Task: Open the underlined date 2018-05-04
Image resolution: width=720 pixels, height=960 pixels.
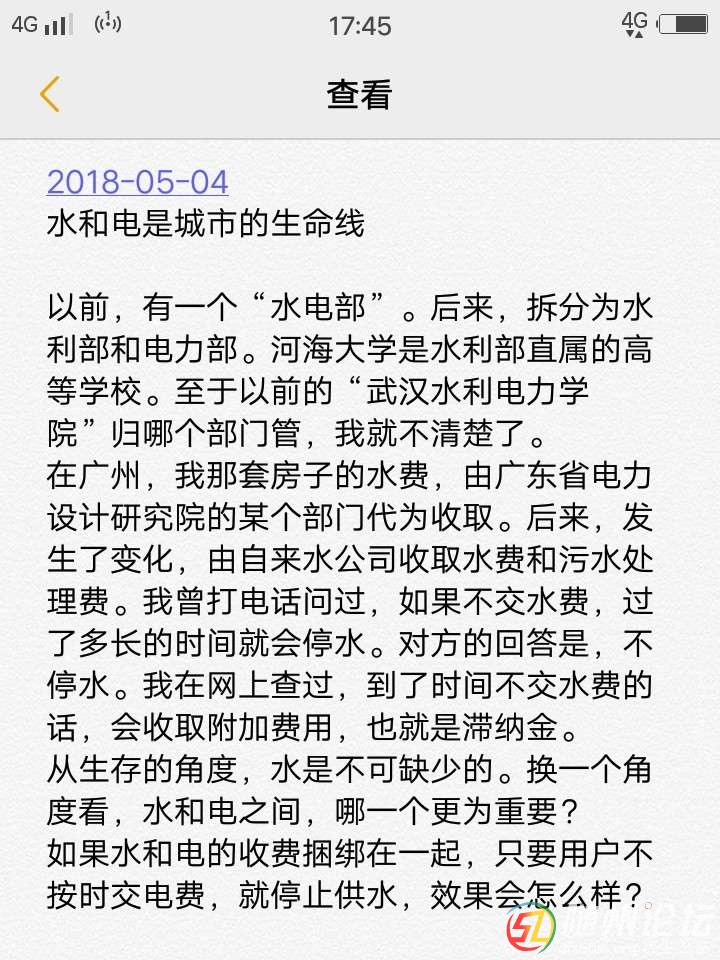Action: pyautogui.click(x=138, y=182)
